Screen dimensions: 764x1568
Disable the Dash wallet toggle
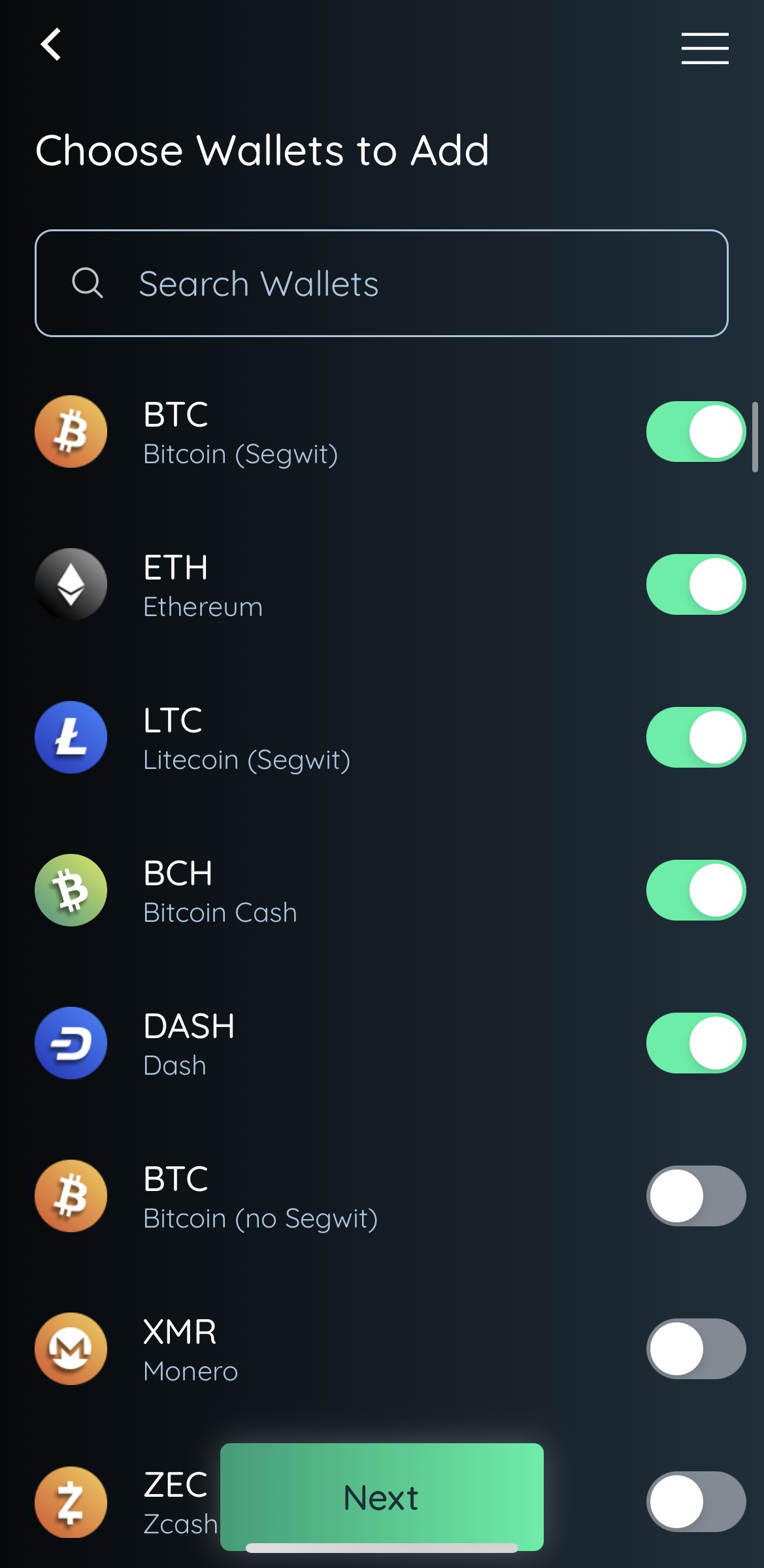pos(695,1043)
